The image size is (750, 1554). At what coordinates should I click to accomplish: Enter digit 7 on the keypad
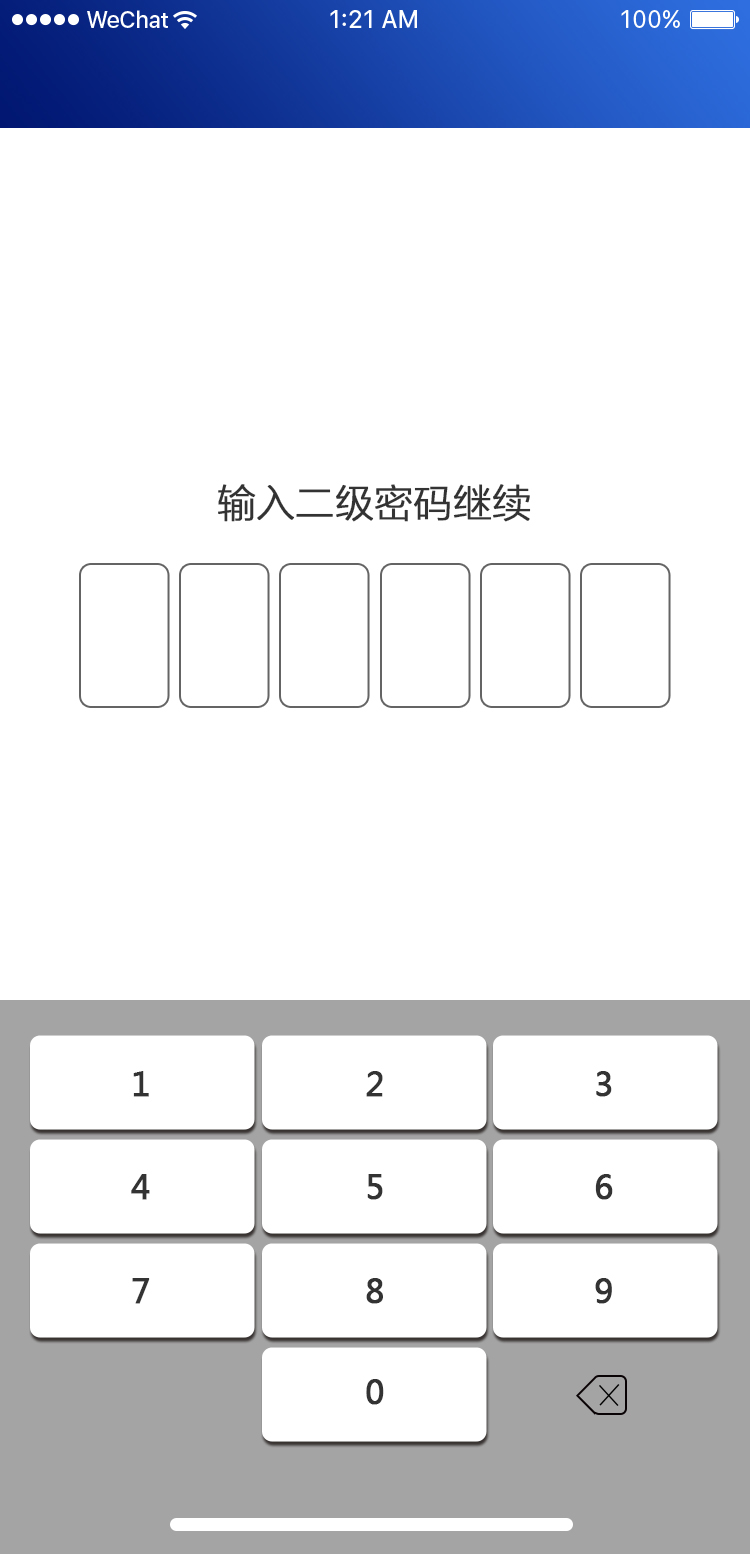(x=142, y=1291)
